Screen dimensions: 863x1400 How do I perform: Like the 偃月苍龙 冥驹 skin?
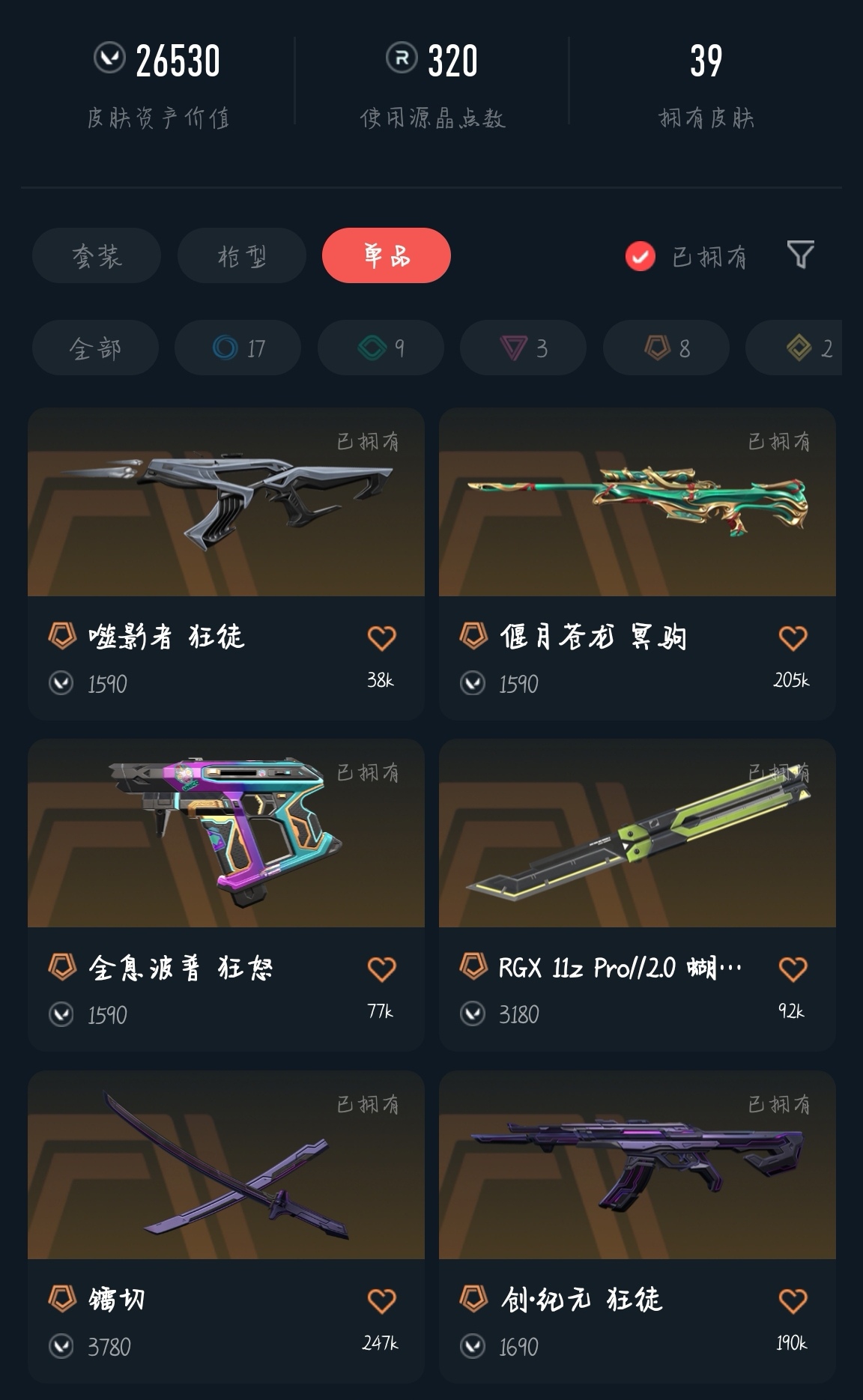pyautogui.click(x=793, y=638)
